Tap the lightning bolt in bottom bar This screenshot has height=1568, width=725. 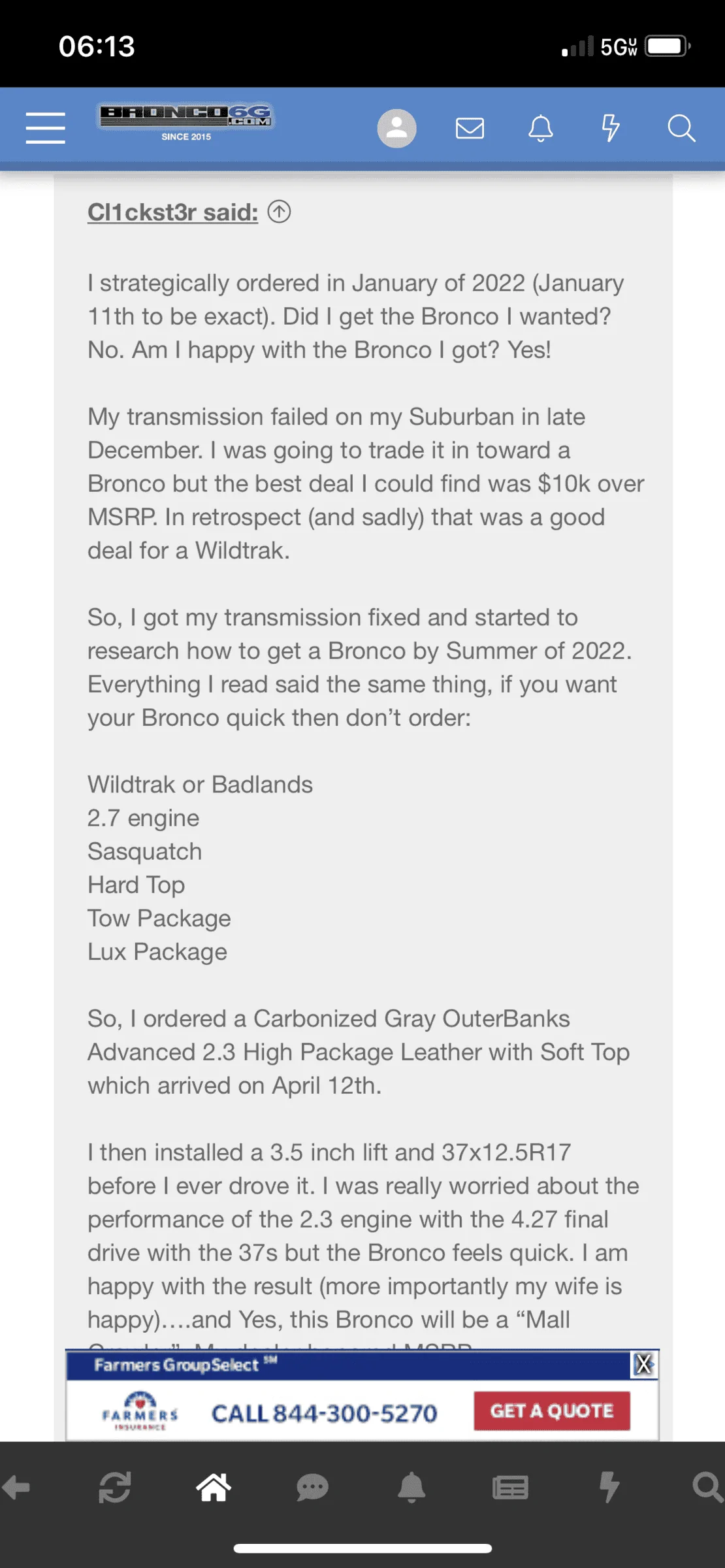pos(609,1488)
